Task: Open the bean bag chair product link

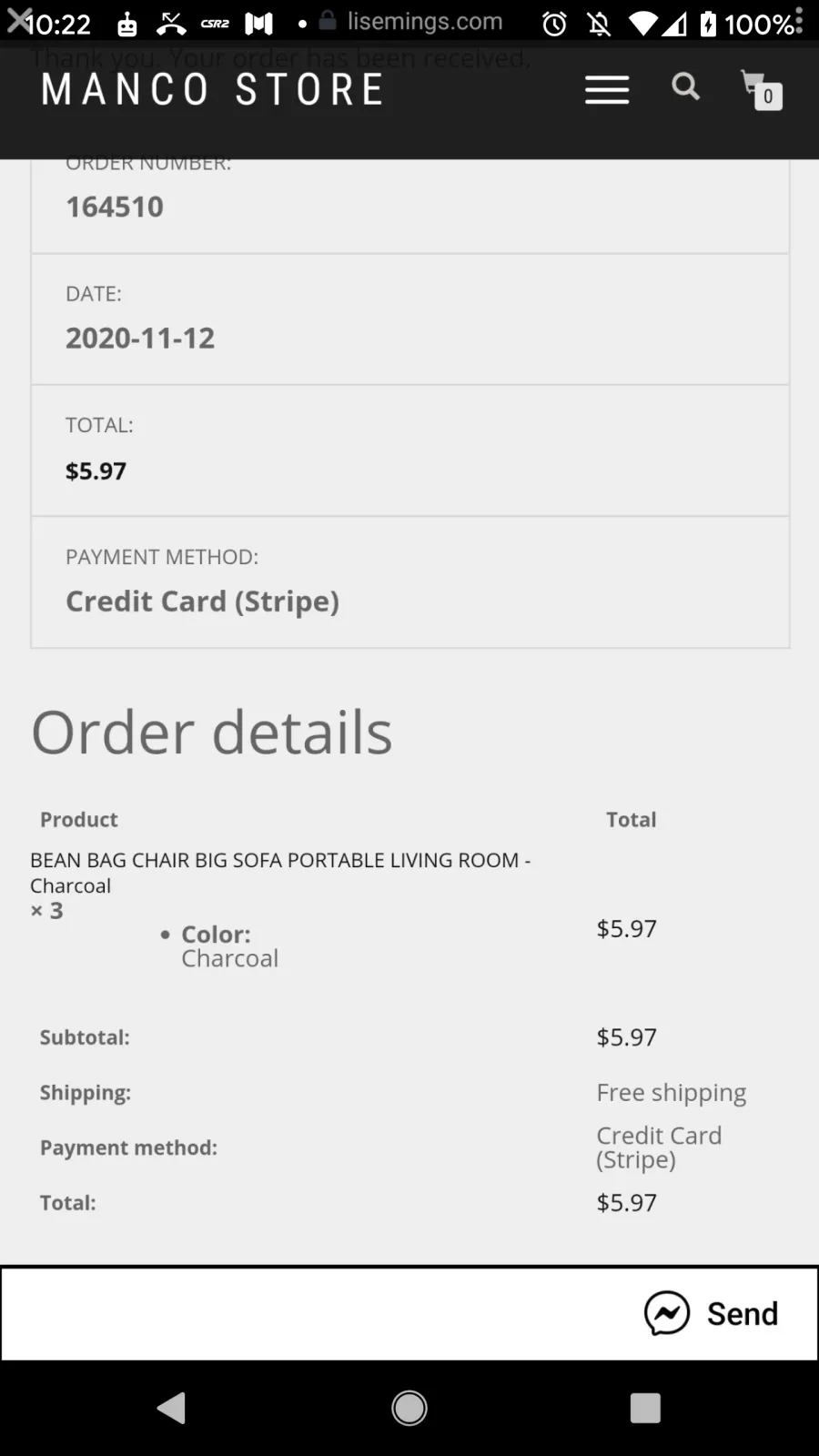Action: tap(280, 872)
